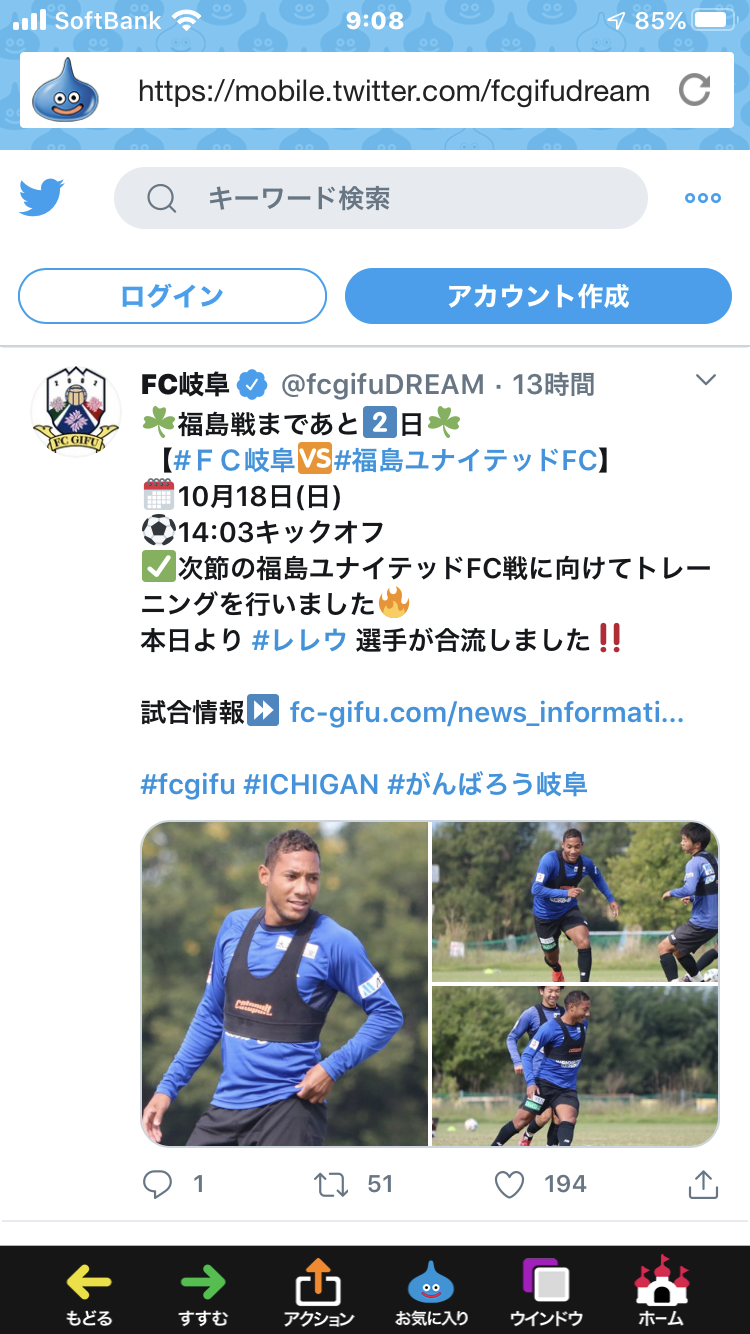Open the Twitter bird home icon
The image size is (750, 1334).
(42, 198)
